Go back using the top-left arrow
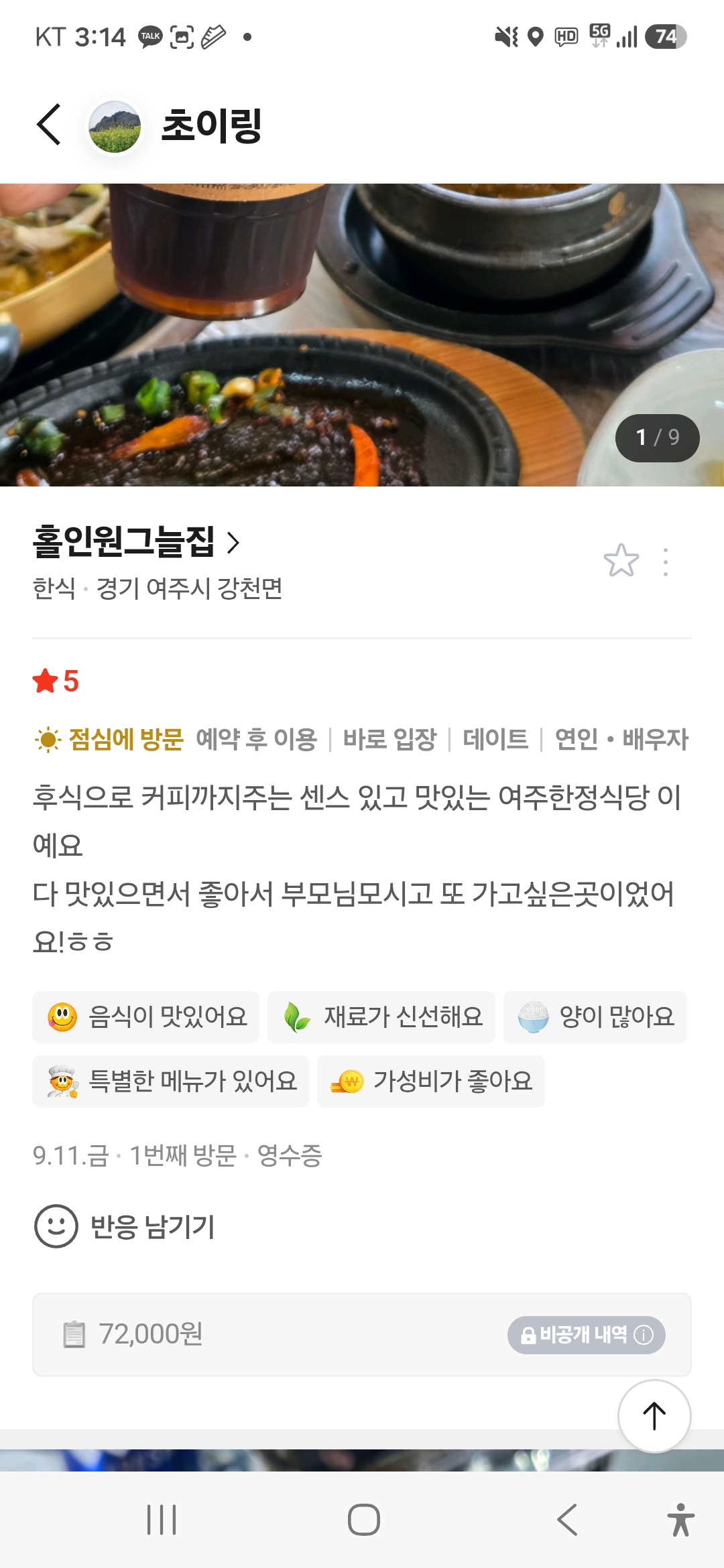 [x=49, y=125]
